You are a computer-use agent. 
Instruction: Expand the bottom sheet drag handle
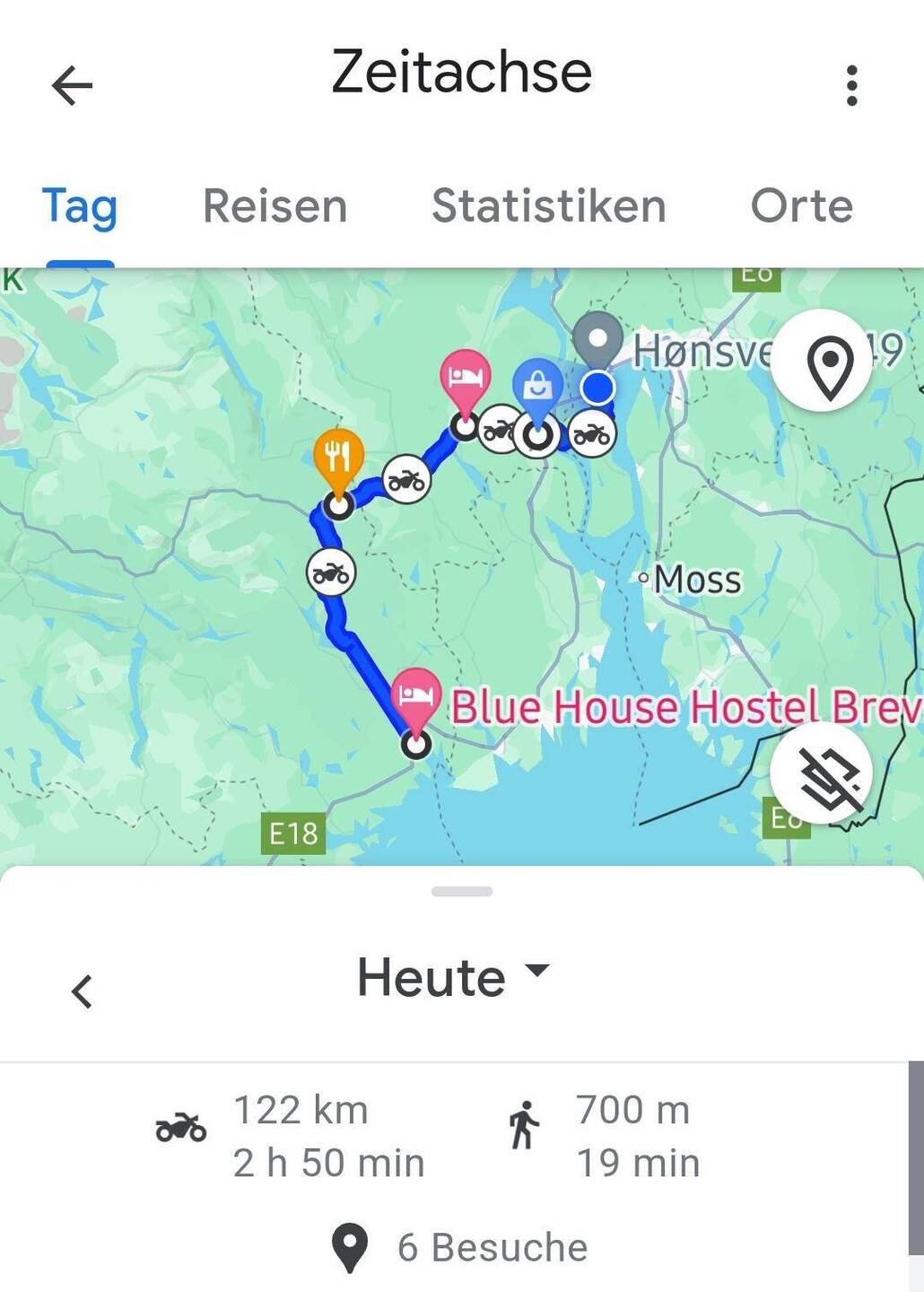click(x=462, y=891)
